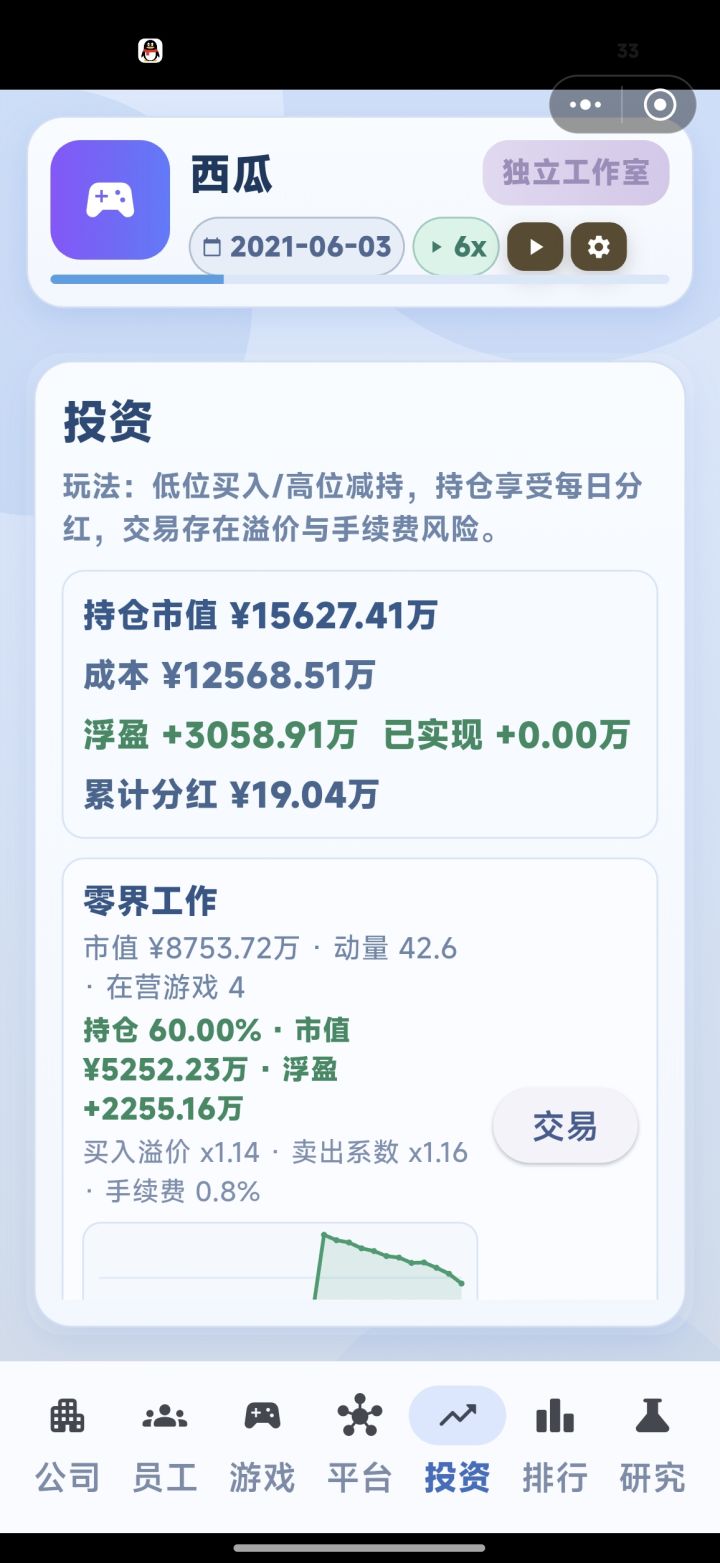Open the mini-program more options menu (•••)

[586, 104]
